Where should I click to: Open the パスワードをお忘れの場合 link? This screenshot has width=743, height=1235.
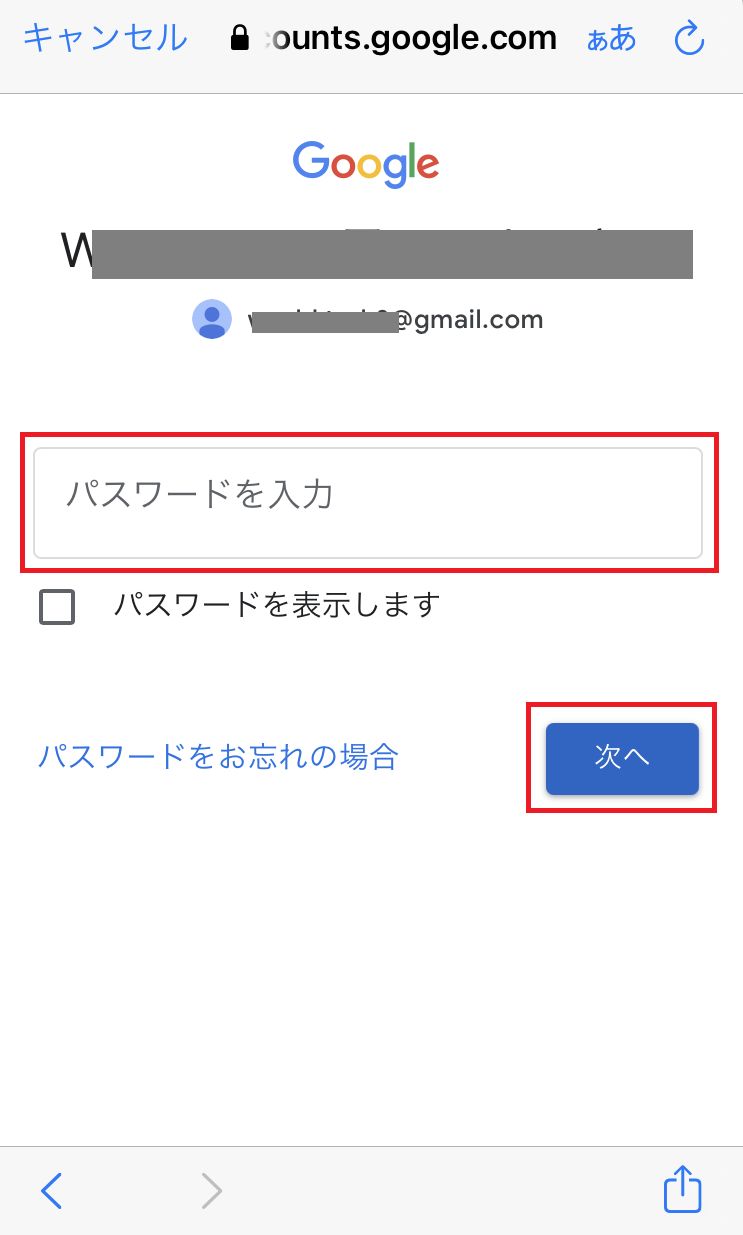click(x=218, y=757)
